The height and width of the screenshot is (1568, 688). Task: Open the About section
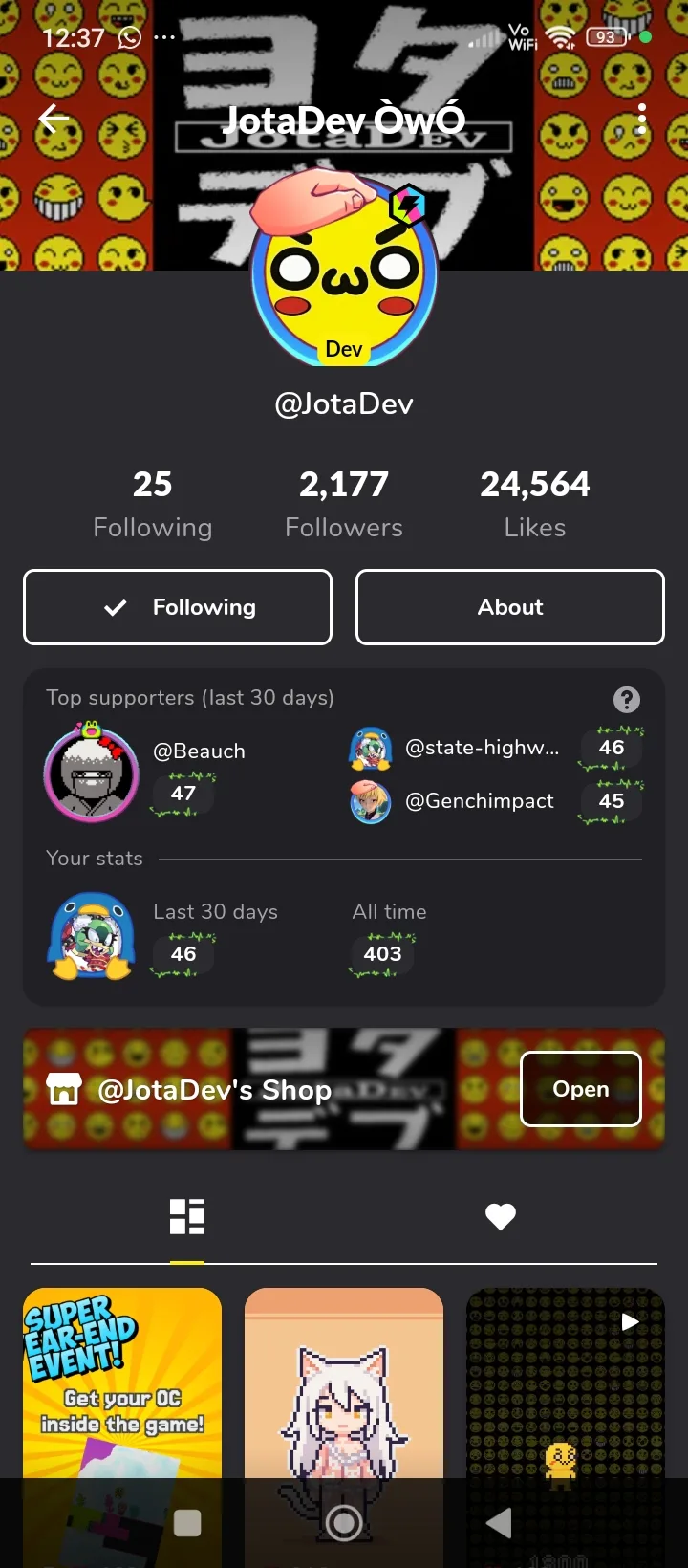point(509,607)
